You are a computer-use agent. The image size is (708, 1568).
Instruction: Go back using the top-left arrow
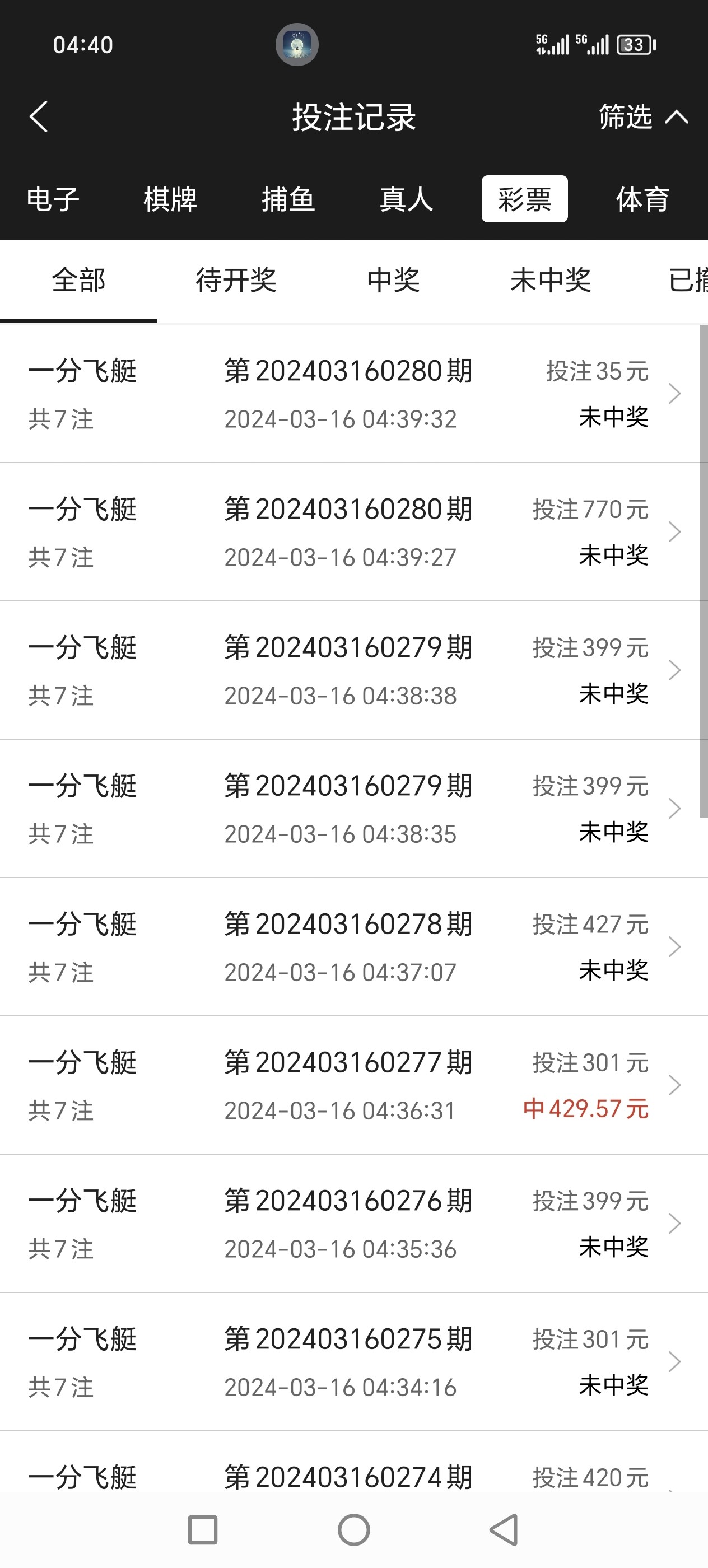[38, 117]
